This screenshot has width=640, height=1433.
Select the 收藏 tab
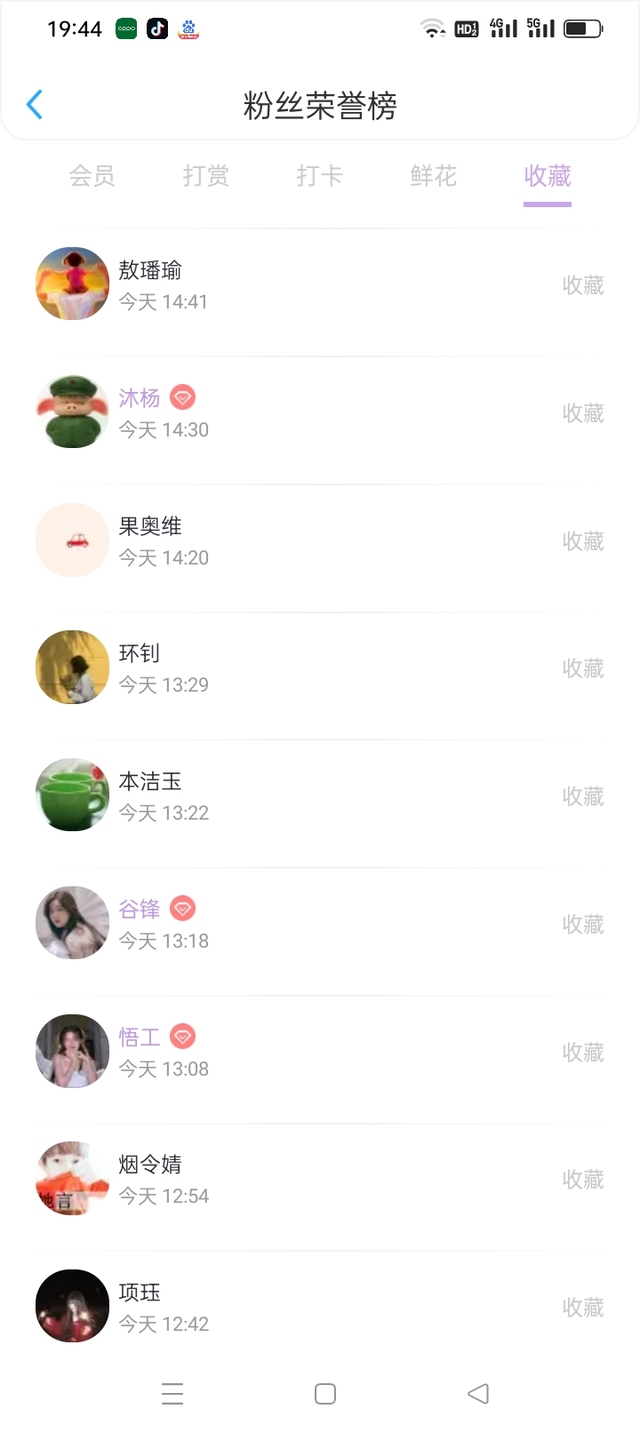click(x=547, y=177)
